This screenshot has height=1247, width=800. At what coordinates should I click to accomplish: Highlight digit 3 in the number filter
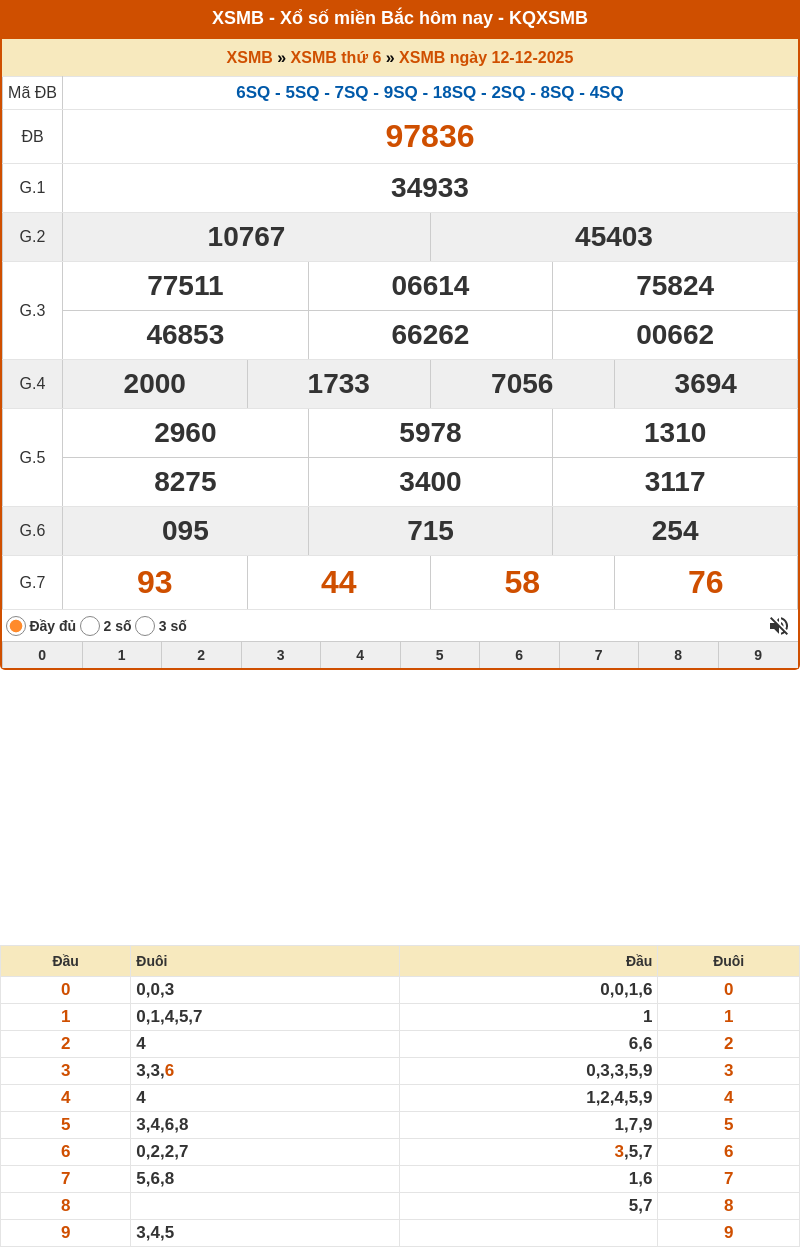pos(281,655)
